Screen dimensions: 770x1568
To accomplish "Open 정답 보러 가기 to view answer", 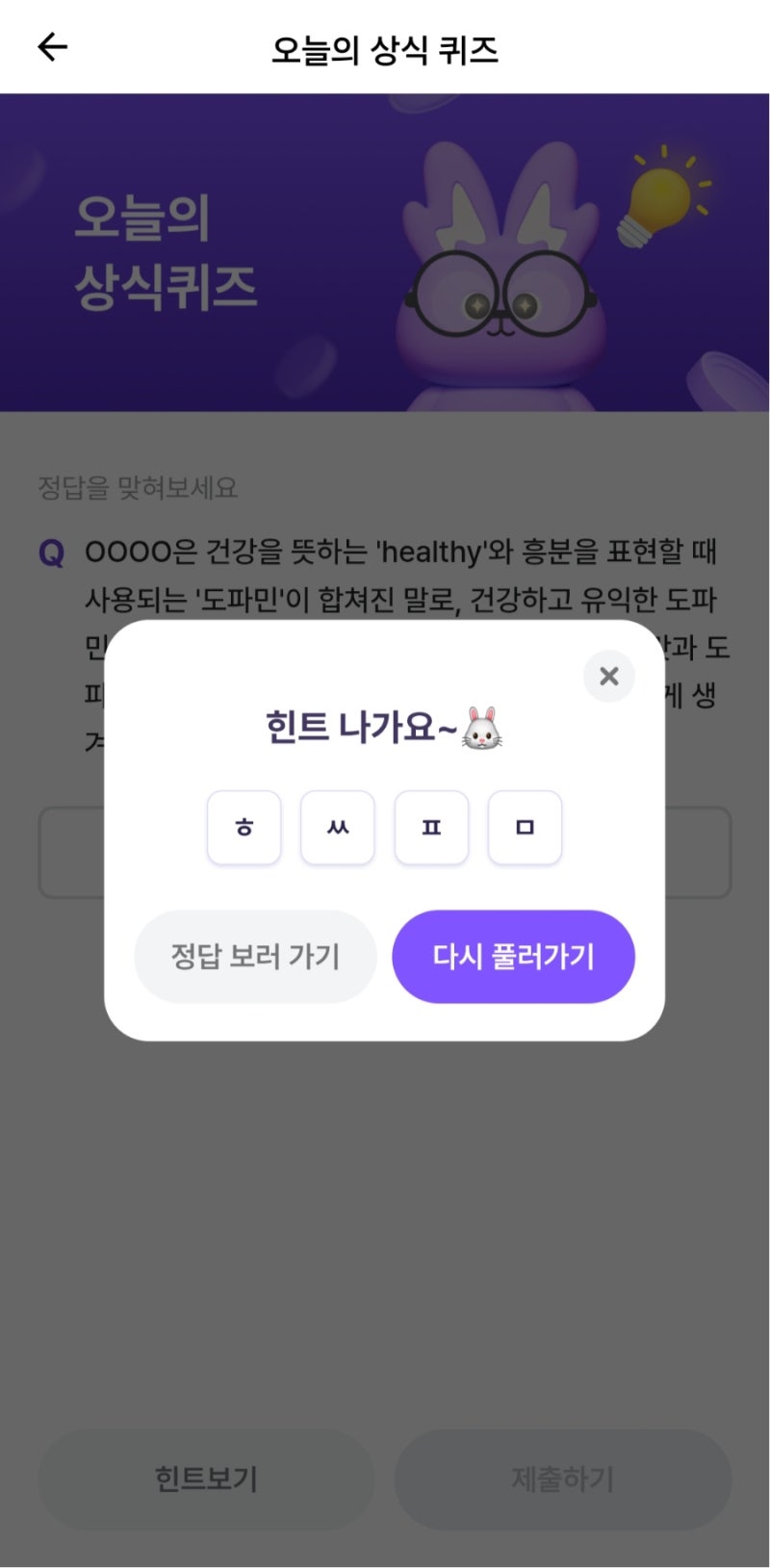I will coord(255,956).
